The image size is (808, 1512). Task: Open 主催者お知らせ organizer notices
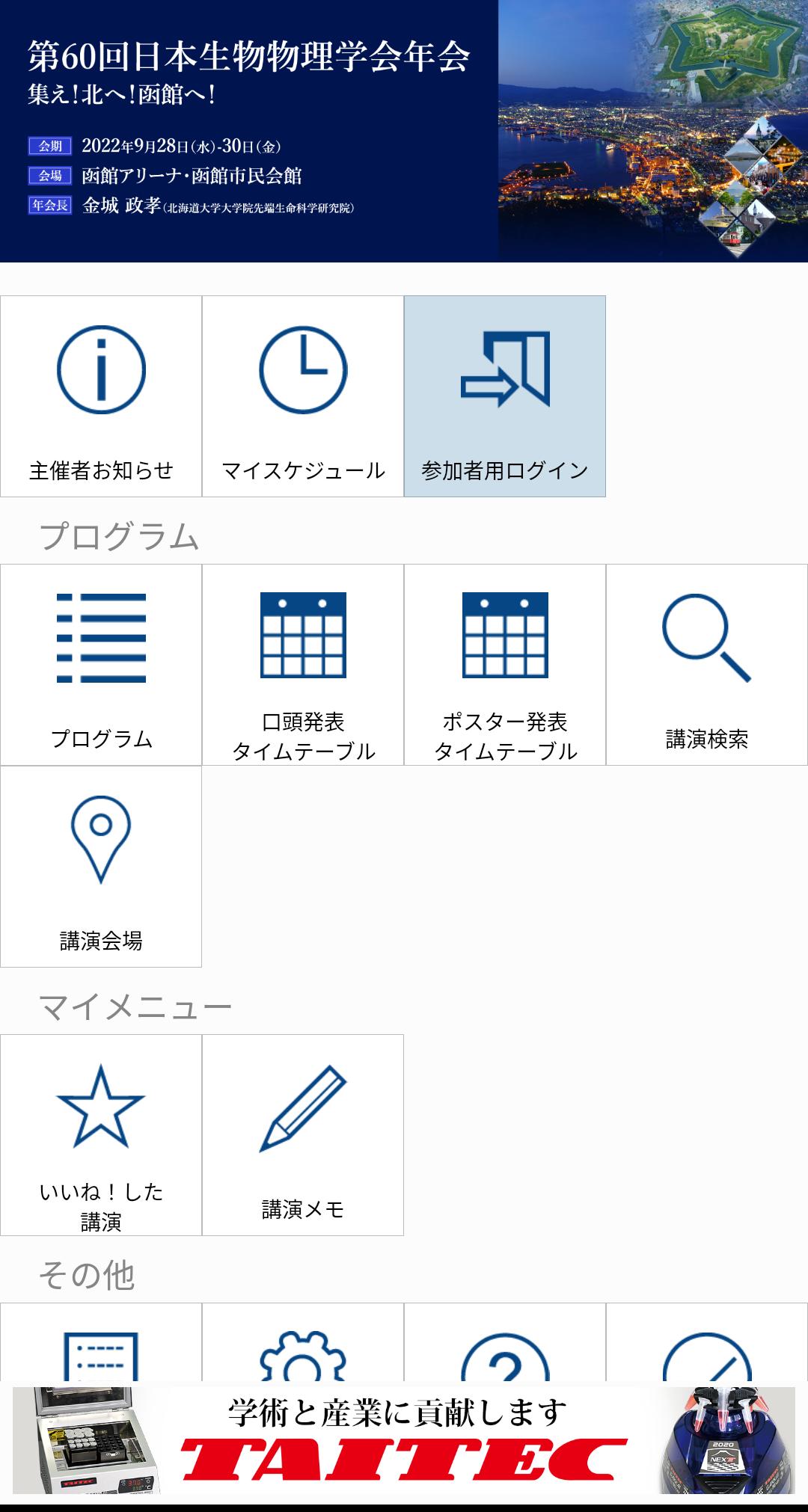coord(101,396)
